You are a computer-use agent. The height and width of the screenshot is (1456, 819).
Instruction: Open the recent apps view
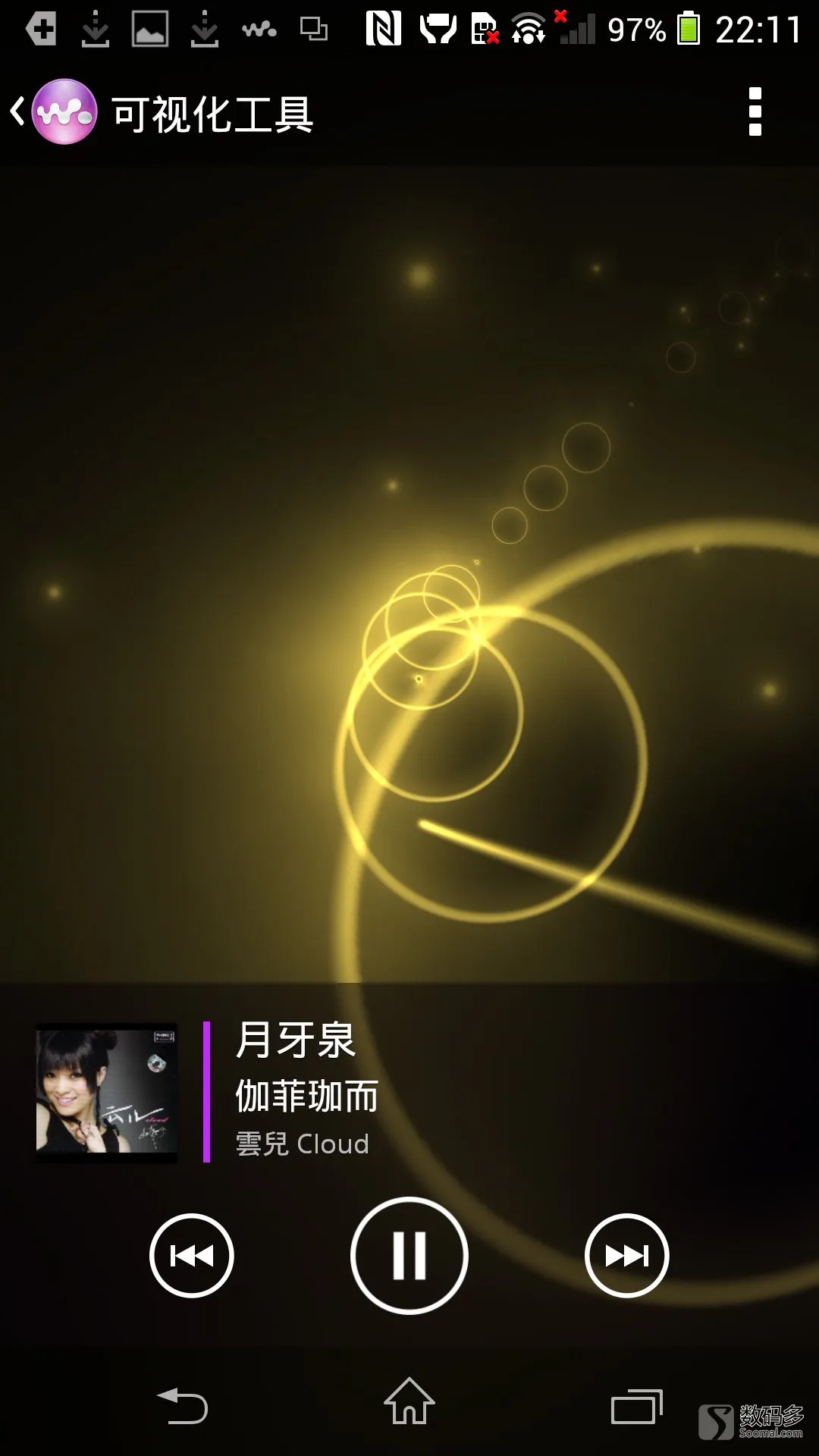[635, 1407]
